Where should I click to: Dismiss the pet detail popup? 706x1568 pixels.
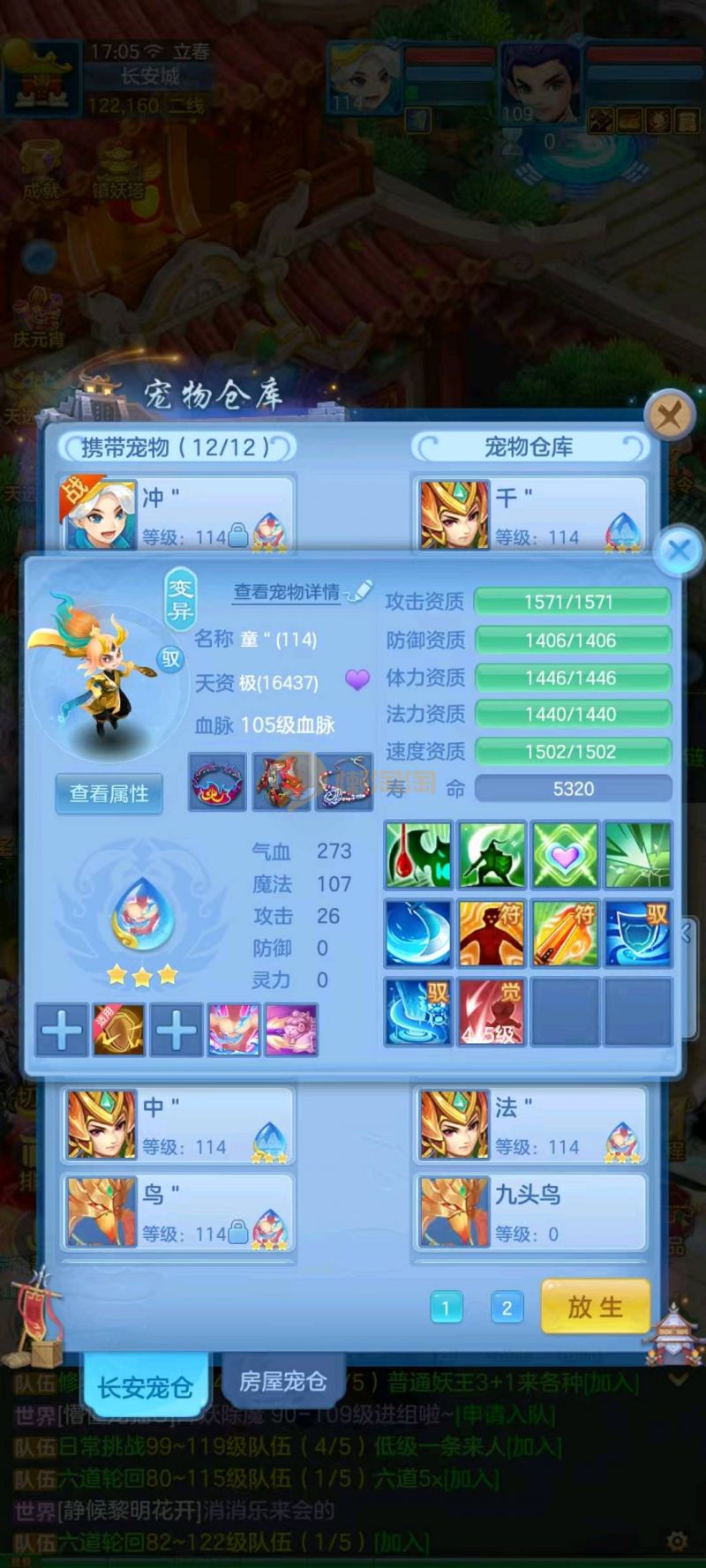[x=679, y=551]
